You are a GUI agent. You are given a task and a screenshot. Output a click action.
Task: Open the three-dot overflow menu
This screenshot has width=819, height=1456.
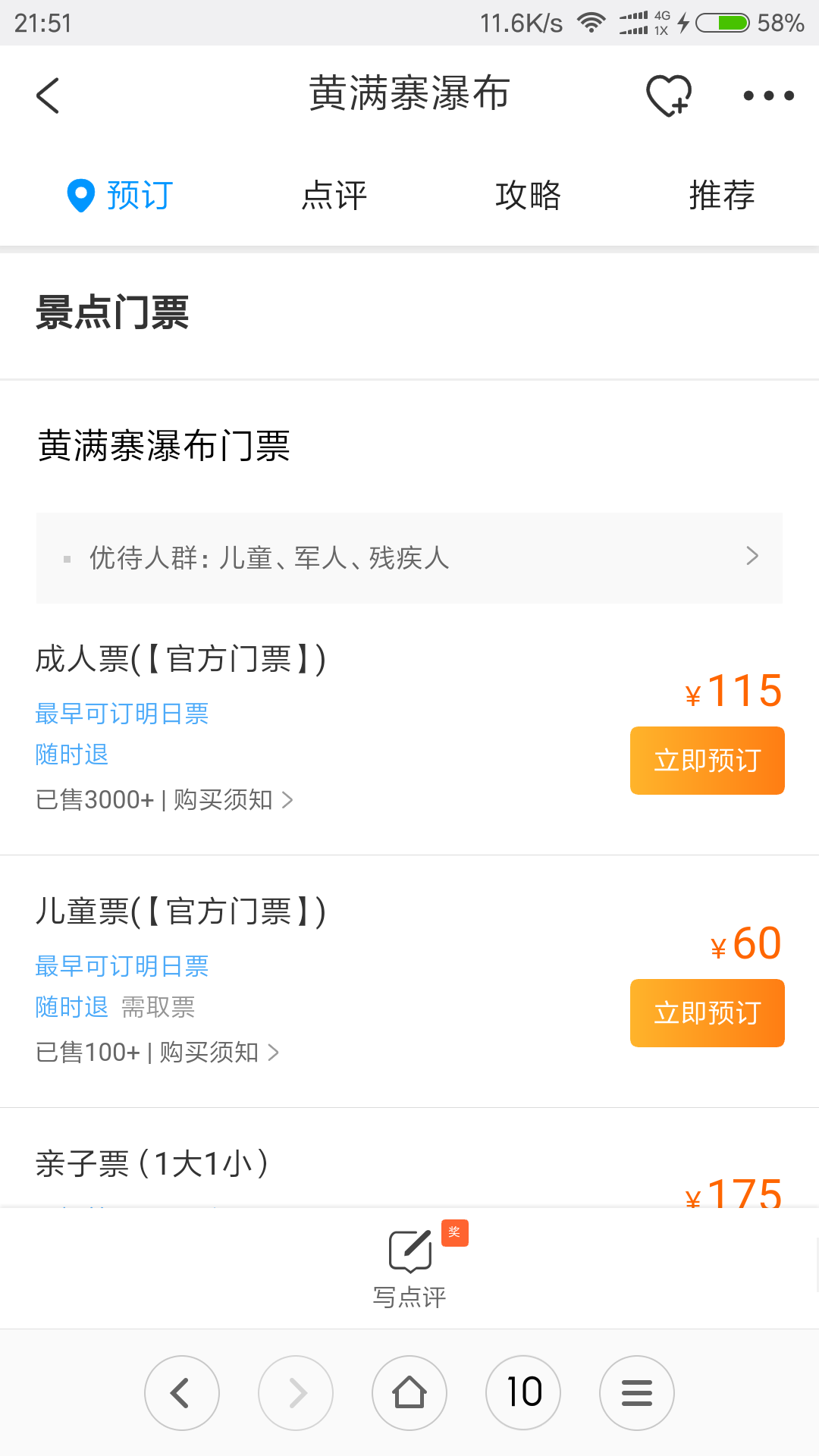[768, 96]
